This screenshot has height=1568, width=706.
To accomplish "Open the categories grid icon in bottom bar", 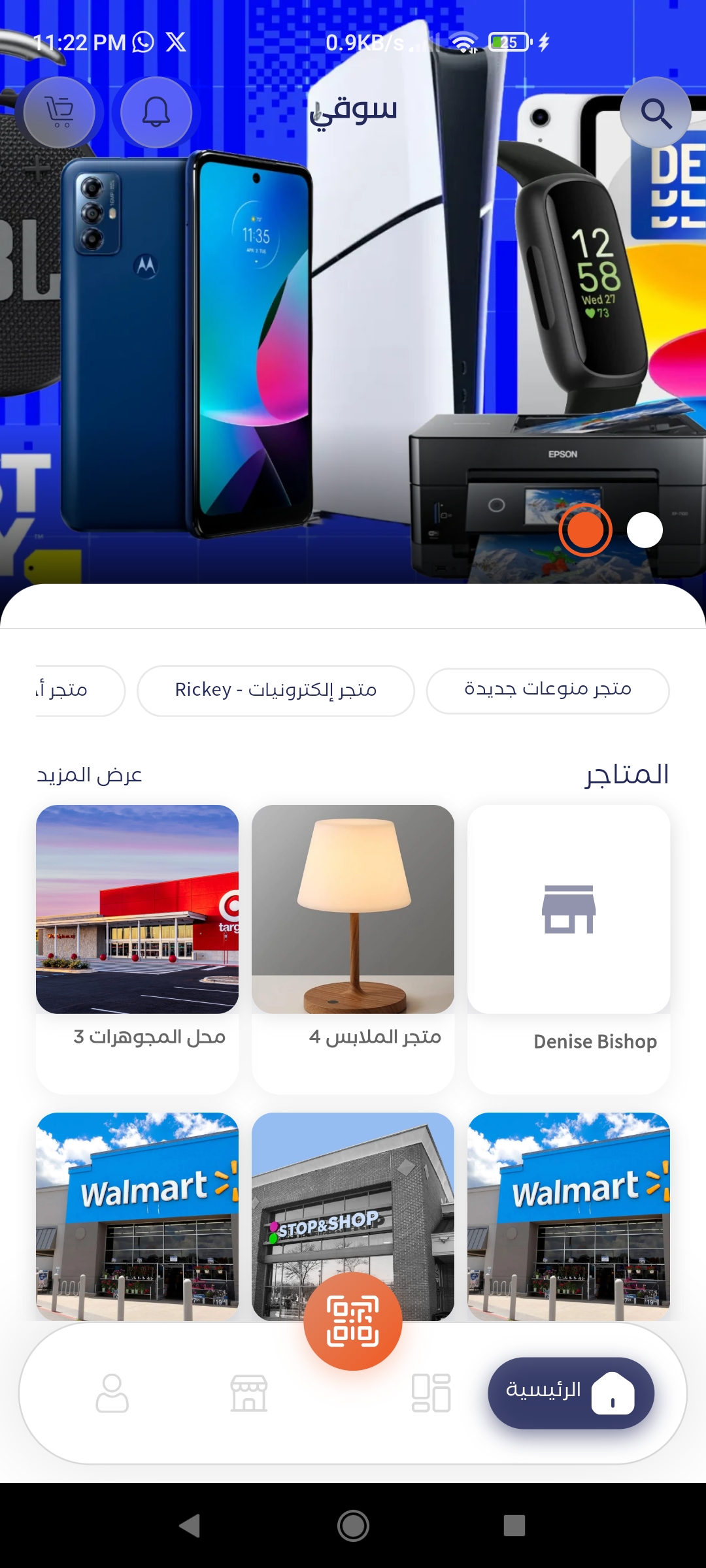I will 429,1392.
